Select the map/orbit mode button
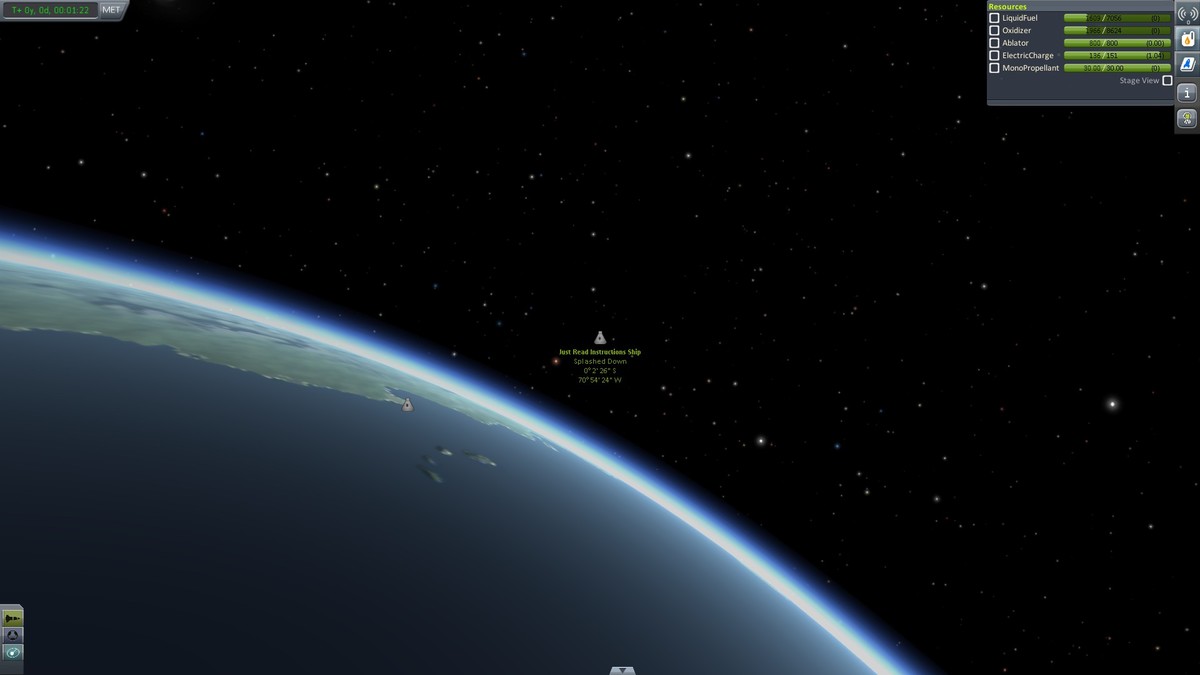Image resolution: width=1200 pixels, height=675 pixels. 12,652
